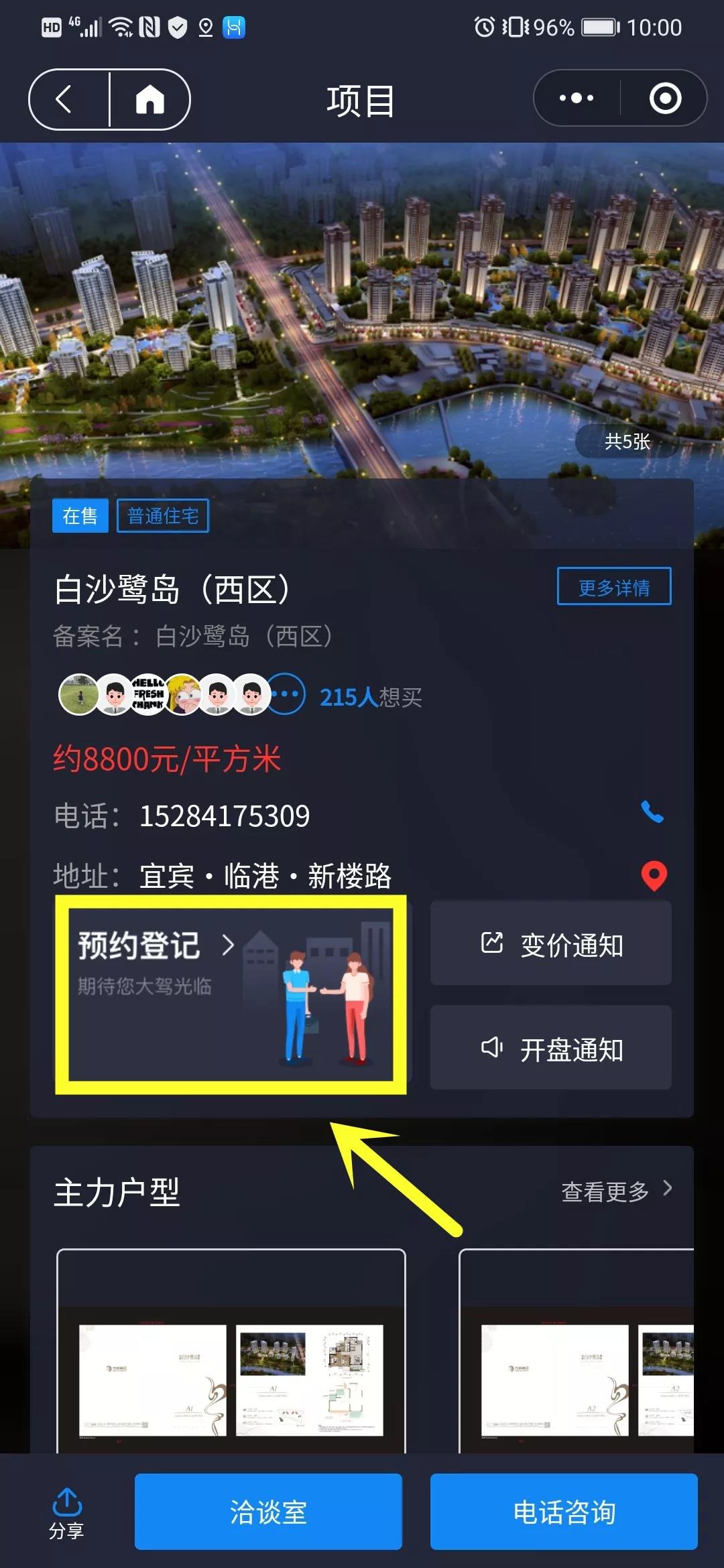724x1568 pixels.
Task: Share this project via 分享
Action: pyautogui.click(x=66, y=1513)
